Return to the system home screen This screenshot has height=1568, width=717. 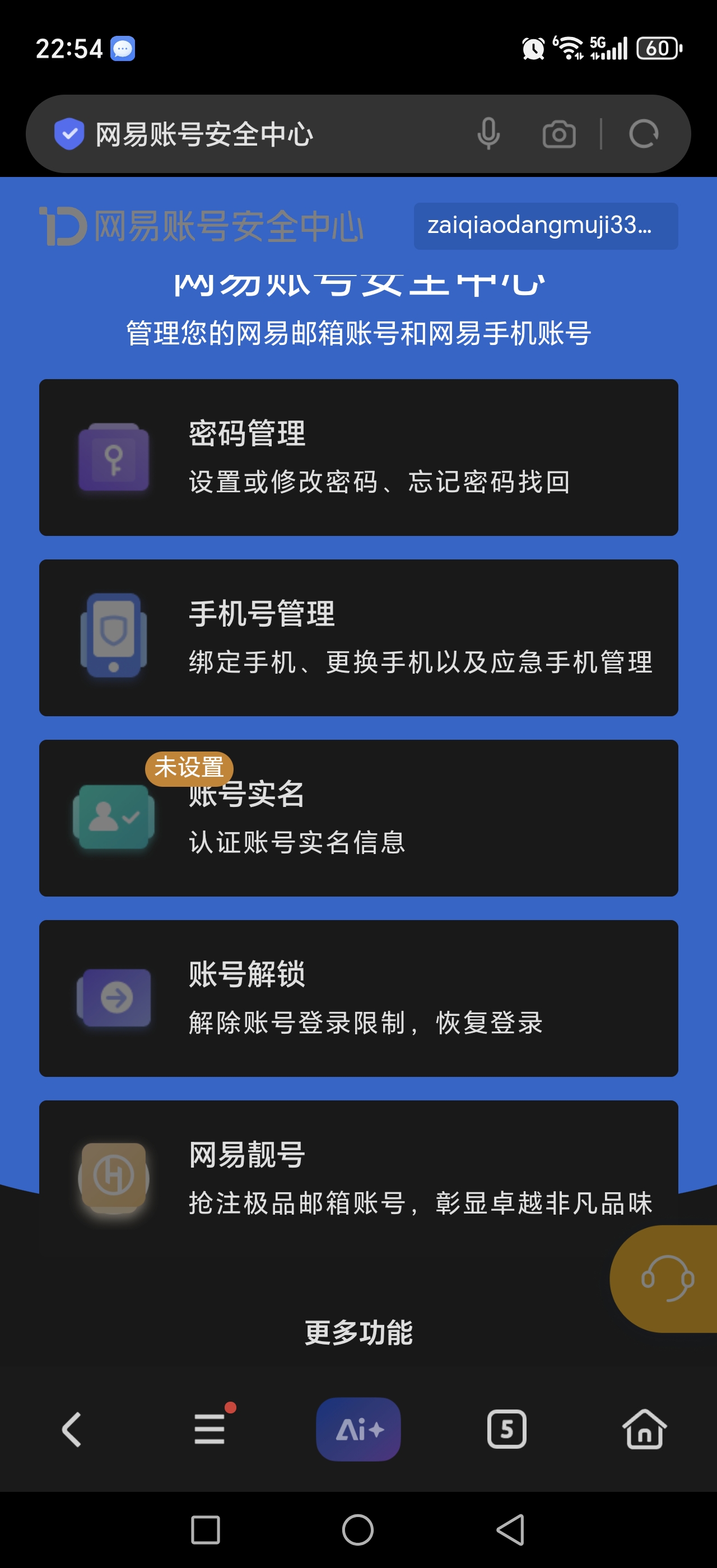pos(358,1530)
